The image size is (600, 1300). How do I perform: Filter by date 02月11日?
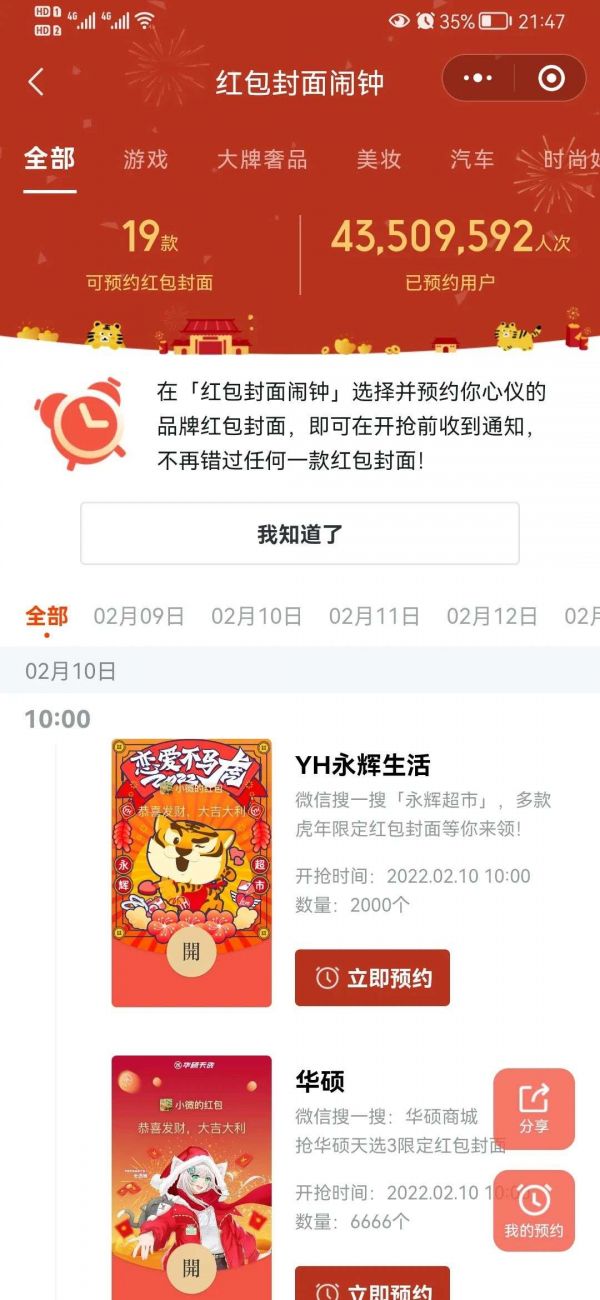374,616
